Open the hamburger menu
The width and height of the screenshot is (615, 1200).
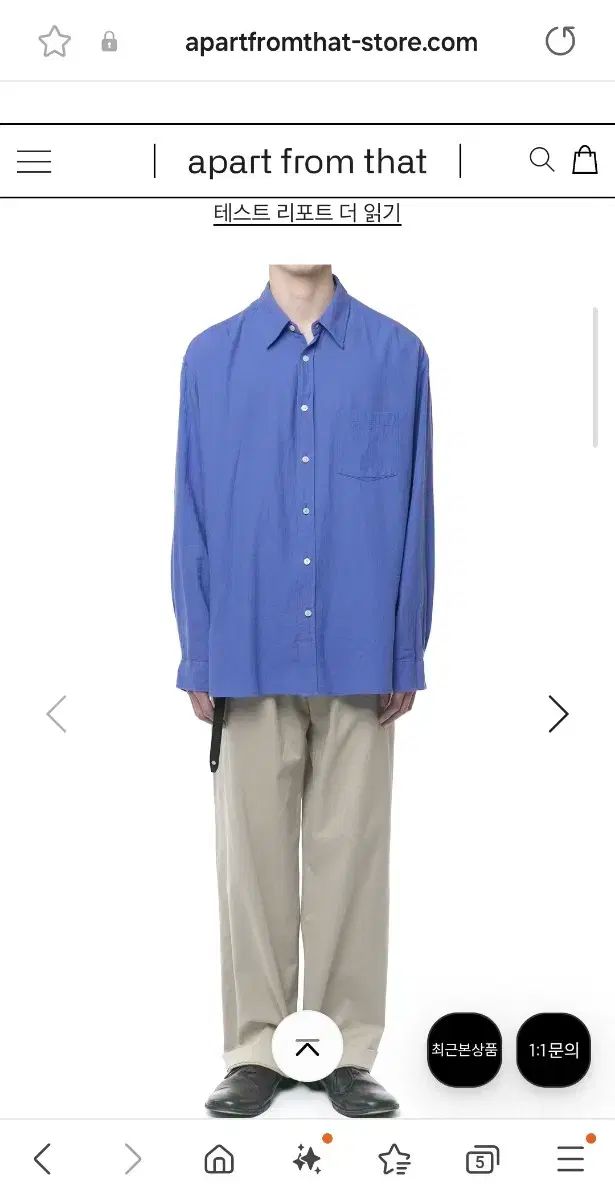(34, 161)
